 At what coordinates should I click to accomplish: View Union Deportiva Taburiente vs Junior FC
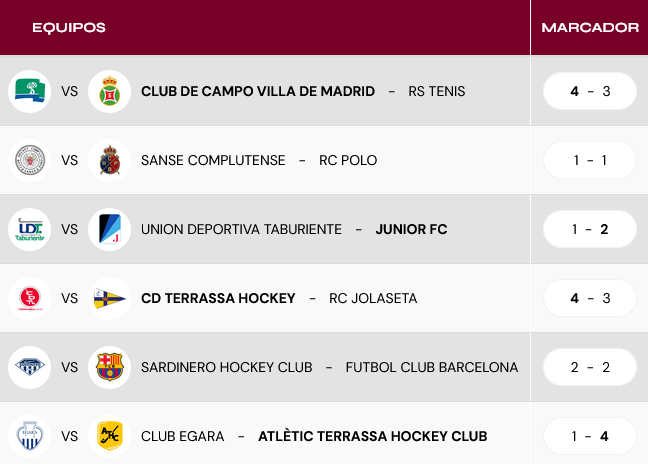coord(293,229)
